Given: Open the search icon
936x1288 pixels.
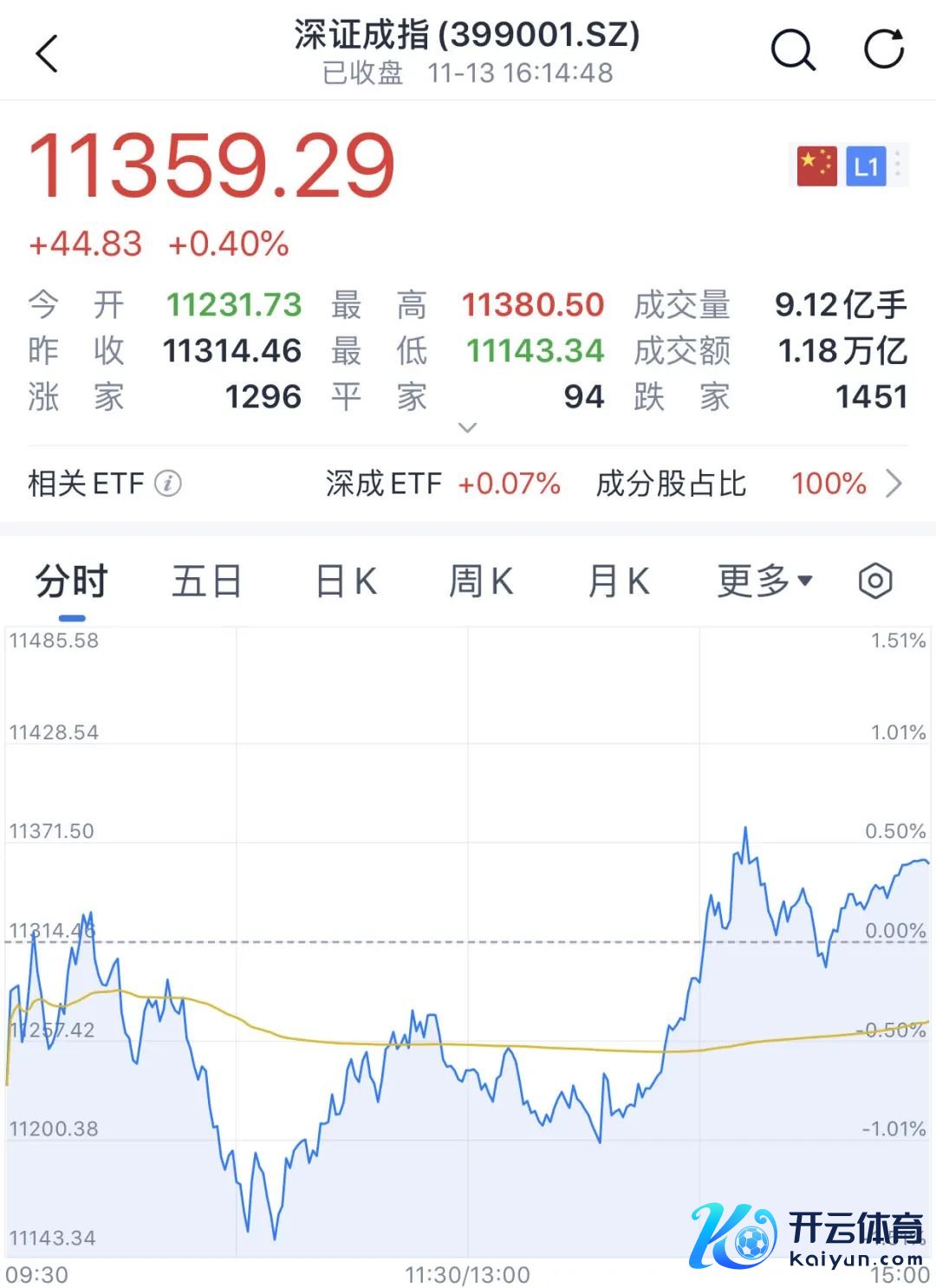Looking at the screenshot, I should coord(793,50).
